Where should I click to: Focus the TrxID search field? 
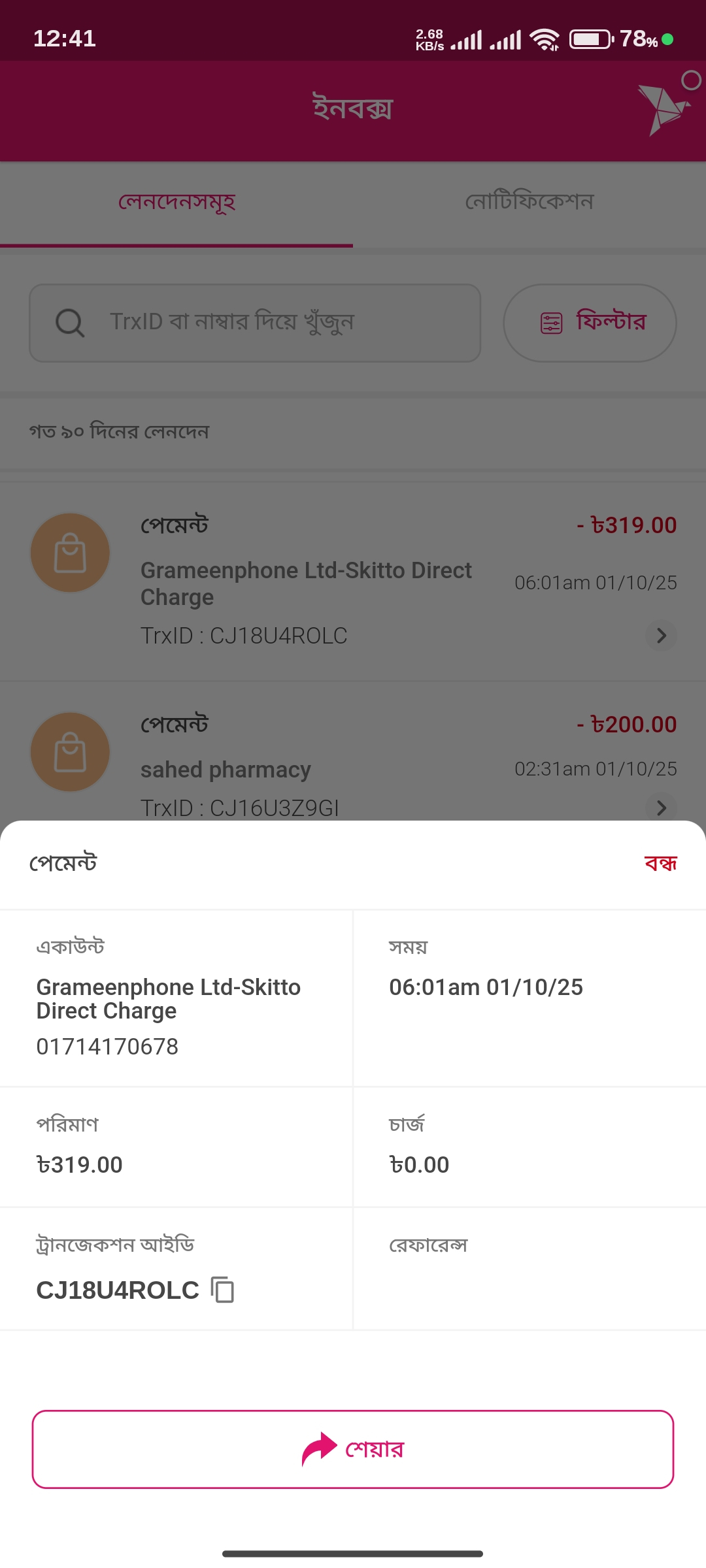pyautogui.click(x=255, y=323)
